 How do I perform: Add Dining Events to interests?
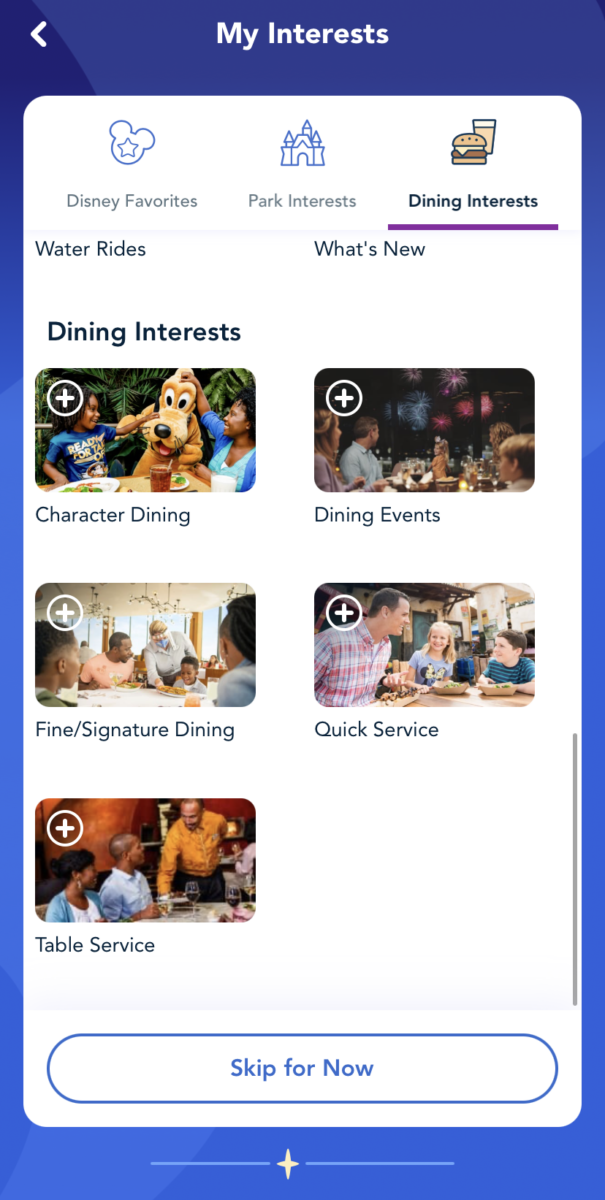345,398
